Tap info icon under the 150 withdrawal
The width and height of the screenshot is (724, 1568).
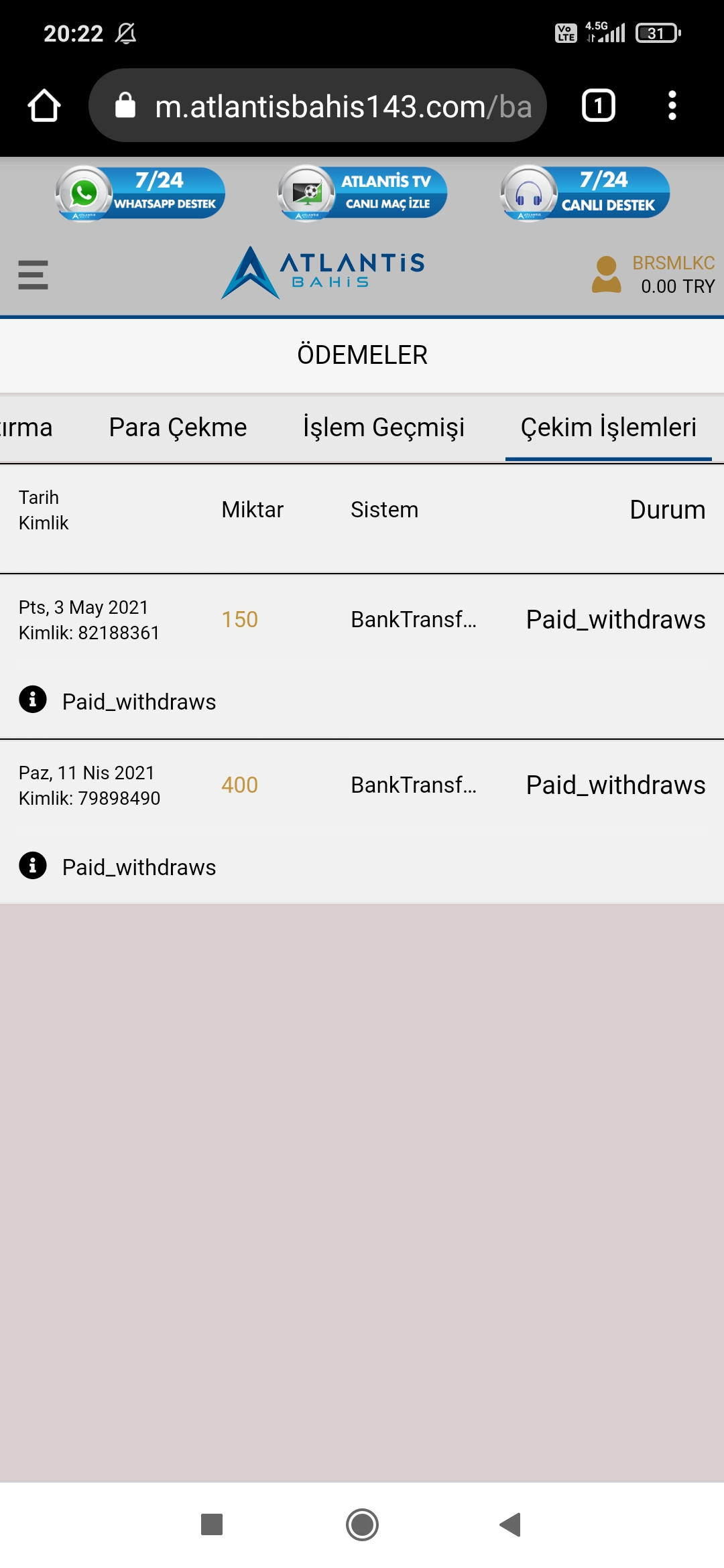(32, 701)
